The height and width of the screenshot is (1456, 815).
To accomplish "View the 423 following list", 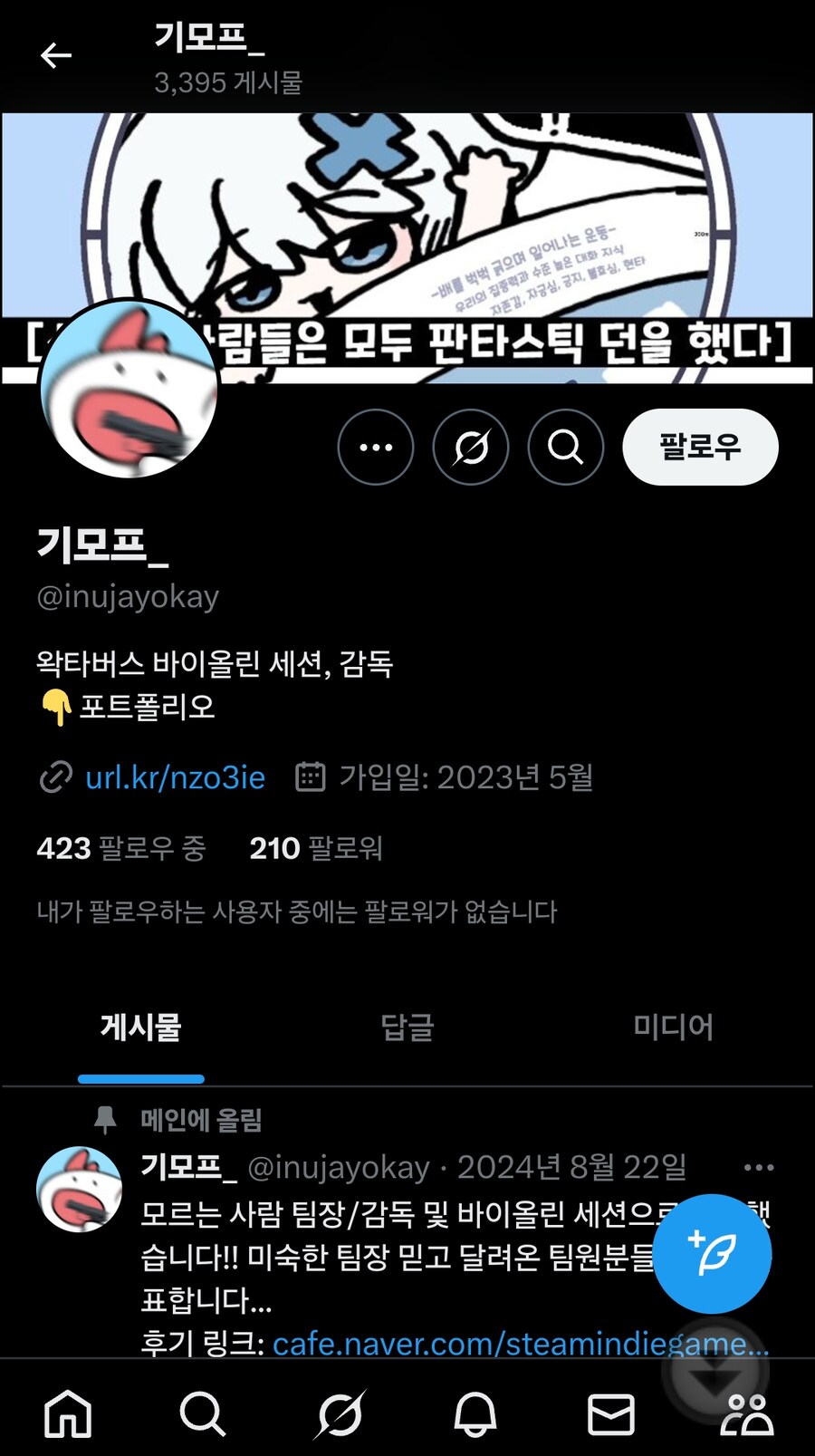I will [121, 848].
